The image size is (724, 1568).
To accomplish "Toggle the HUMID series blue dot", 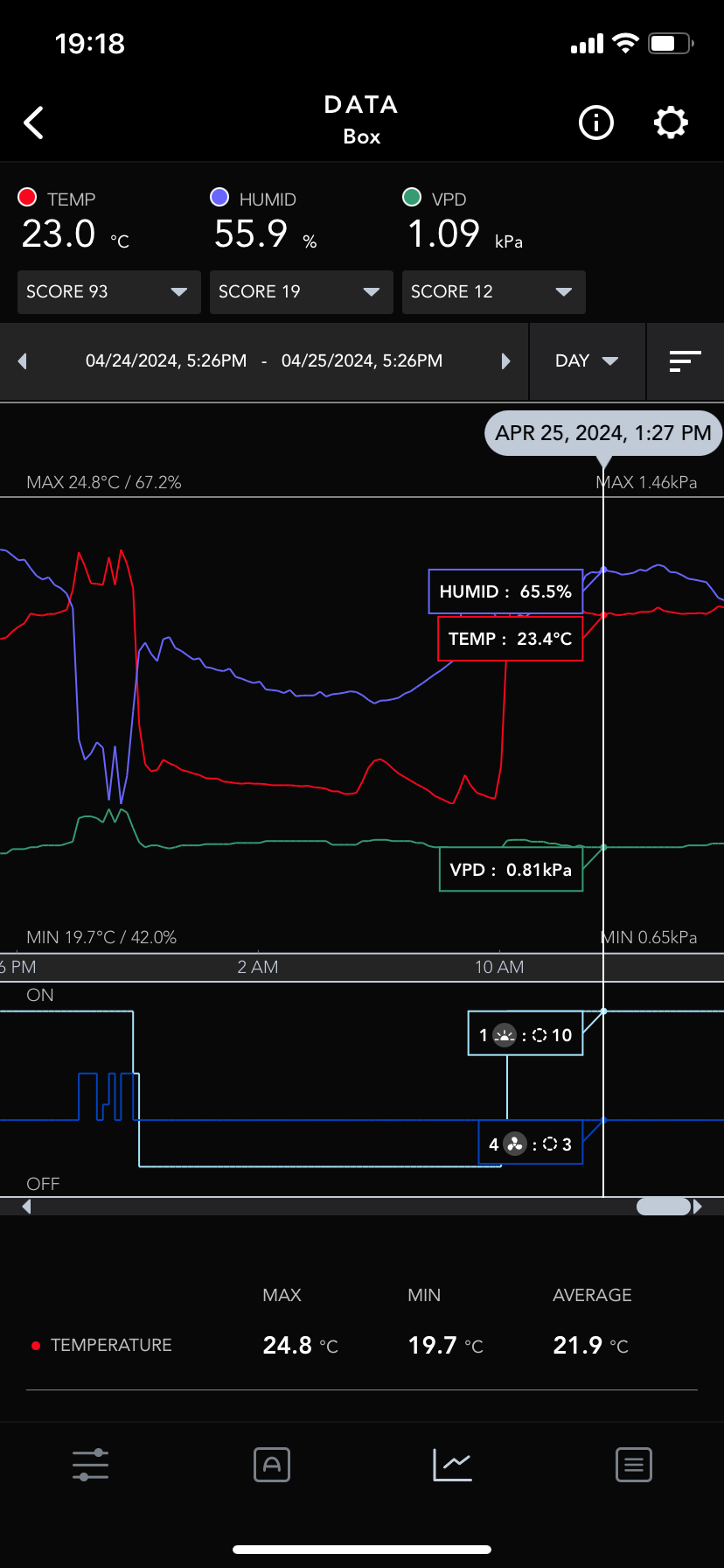I will (219, 198).
